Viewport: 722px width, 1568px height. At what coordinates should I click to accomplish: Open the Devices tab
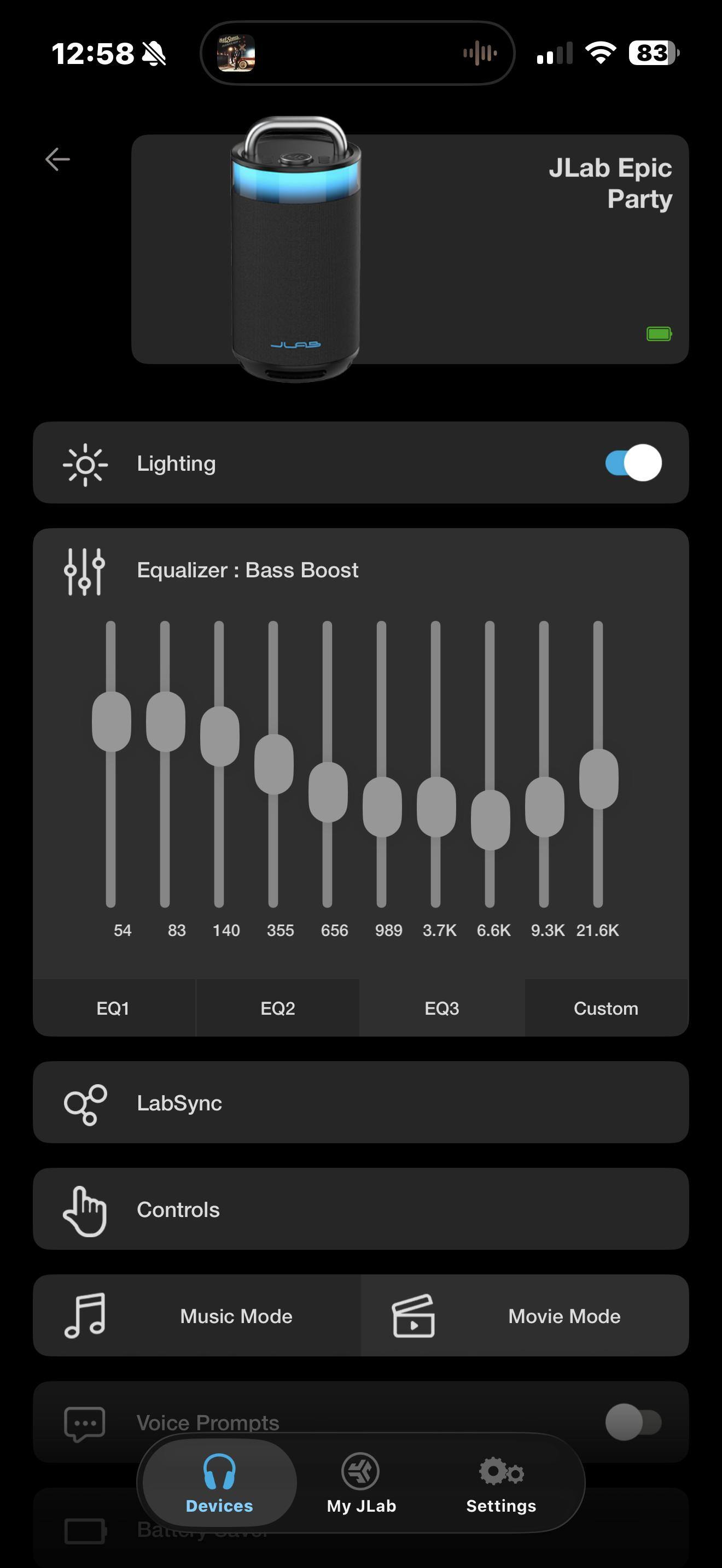[x=219, y=1483]
